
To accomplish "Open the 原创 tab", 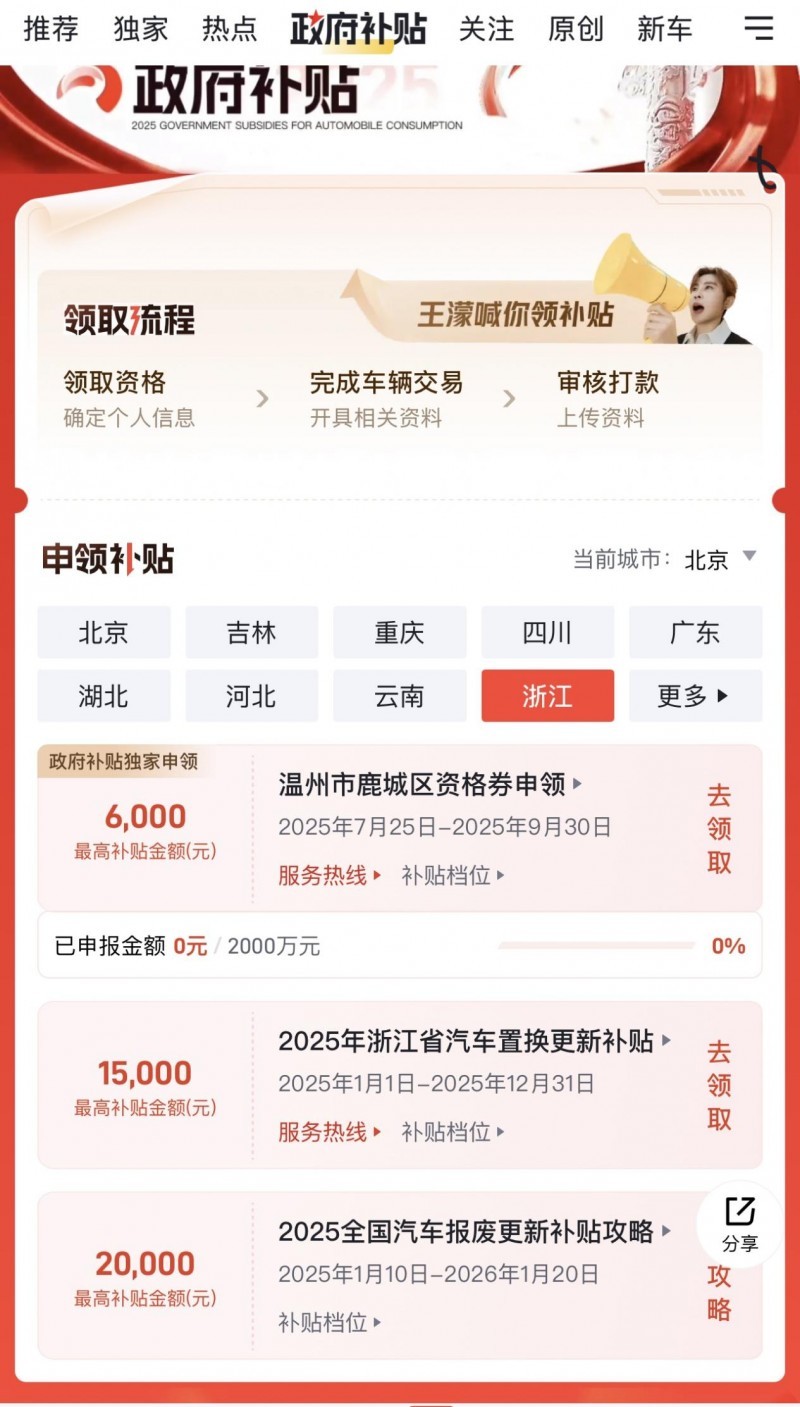I will coord(575,29).
